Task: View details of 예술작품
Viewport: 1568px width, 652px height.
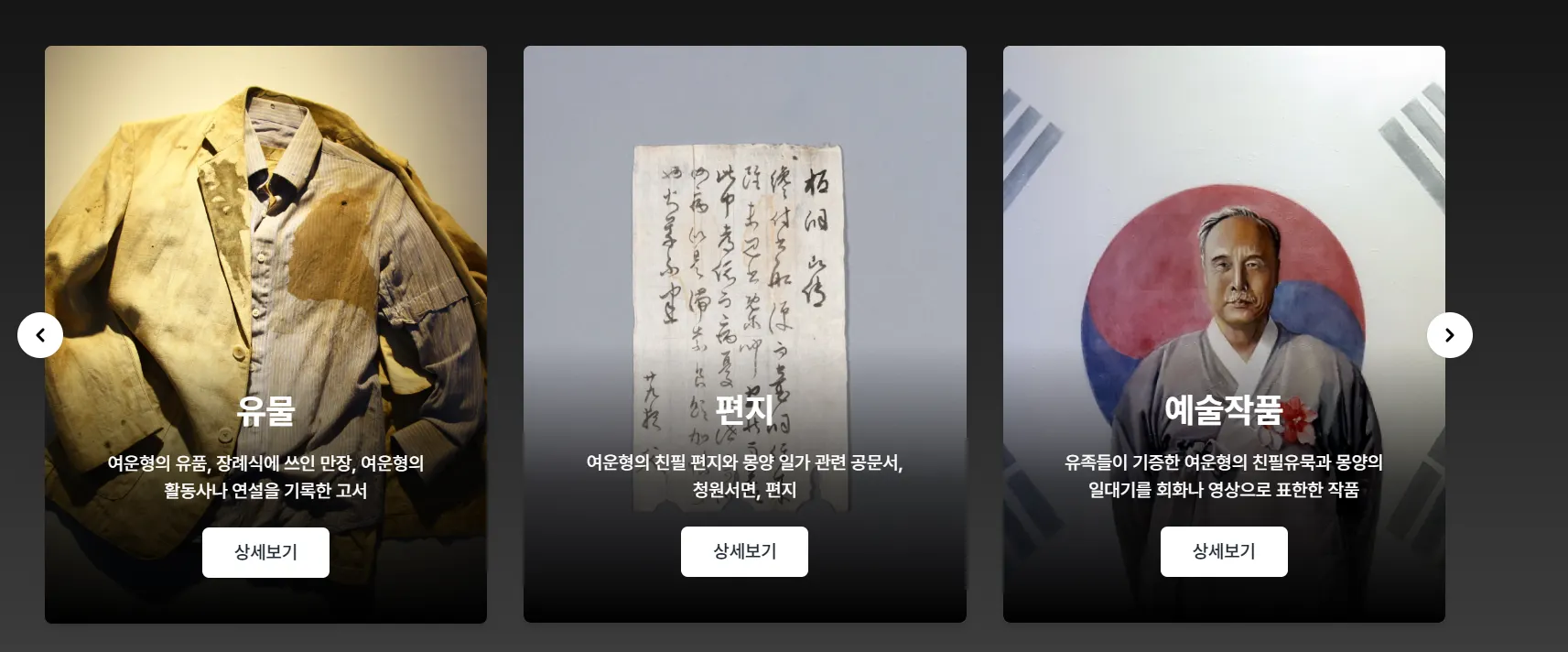Action: [1223, 551]
